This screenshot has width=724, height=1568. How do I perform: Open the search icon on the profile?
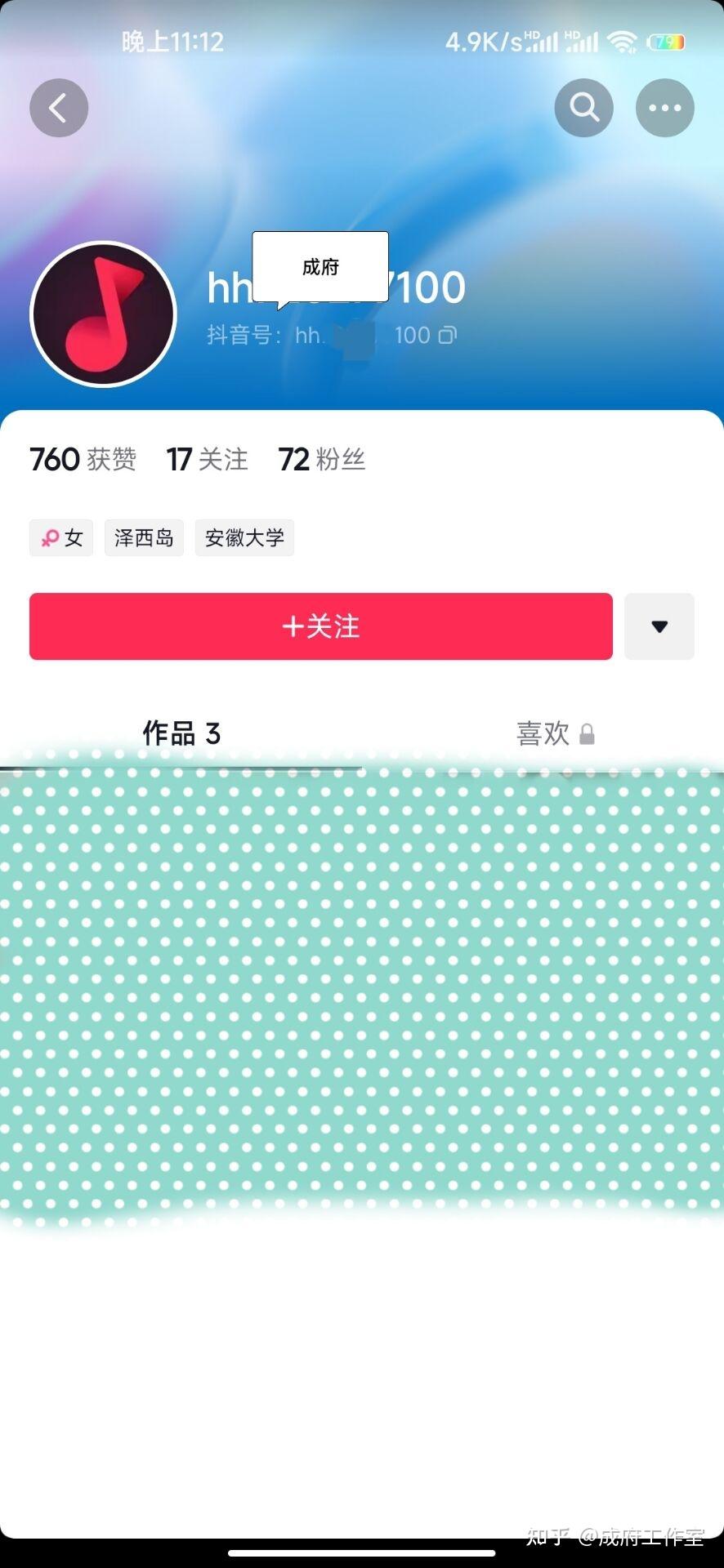pyautogui.click(x=583, y=108)
